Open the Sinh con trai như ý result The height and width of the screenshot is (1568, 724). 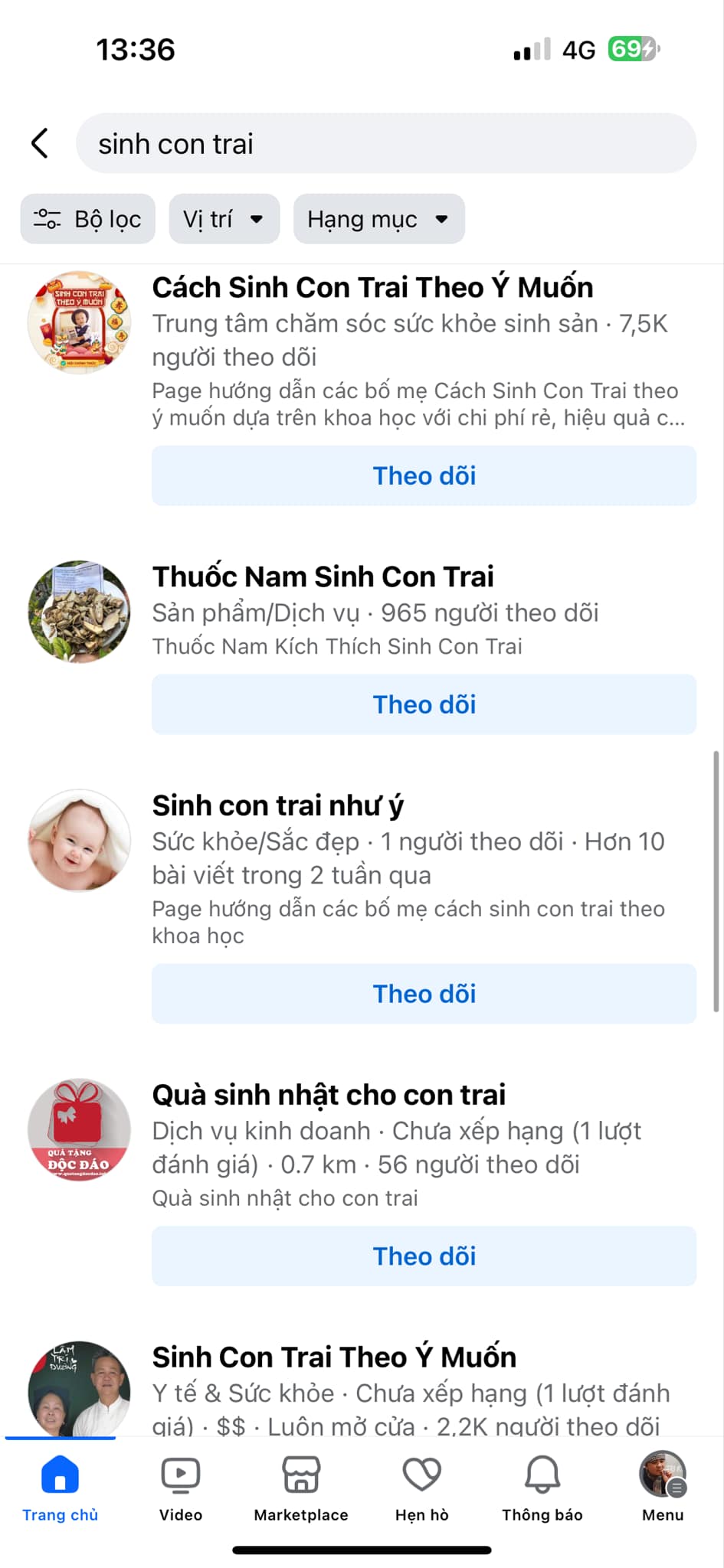click(277, 805)
